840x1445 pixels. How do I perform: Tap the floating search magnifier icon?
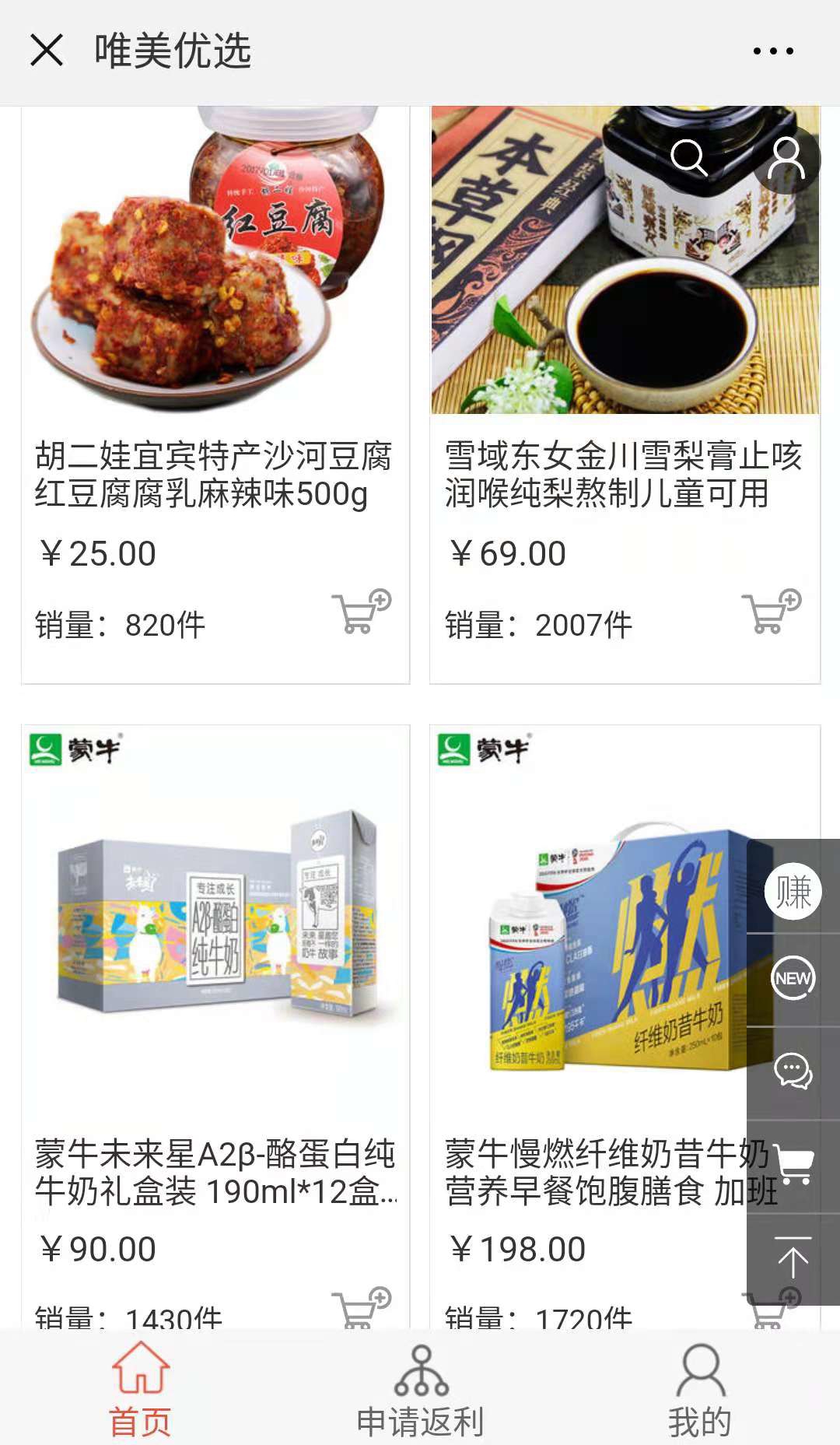[x=688, y=158]
